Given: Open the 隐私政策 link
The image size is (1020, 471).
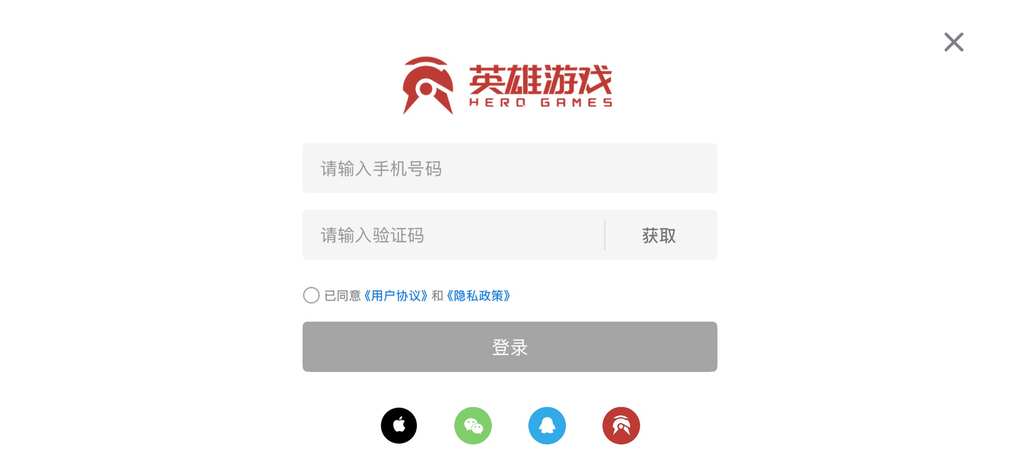Looking at the screenshot, I should click(479, 296).
